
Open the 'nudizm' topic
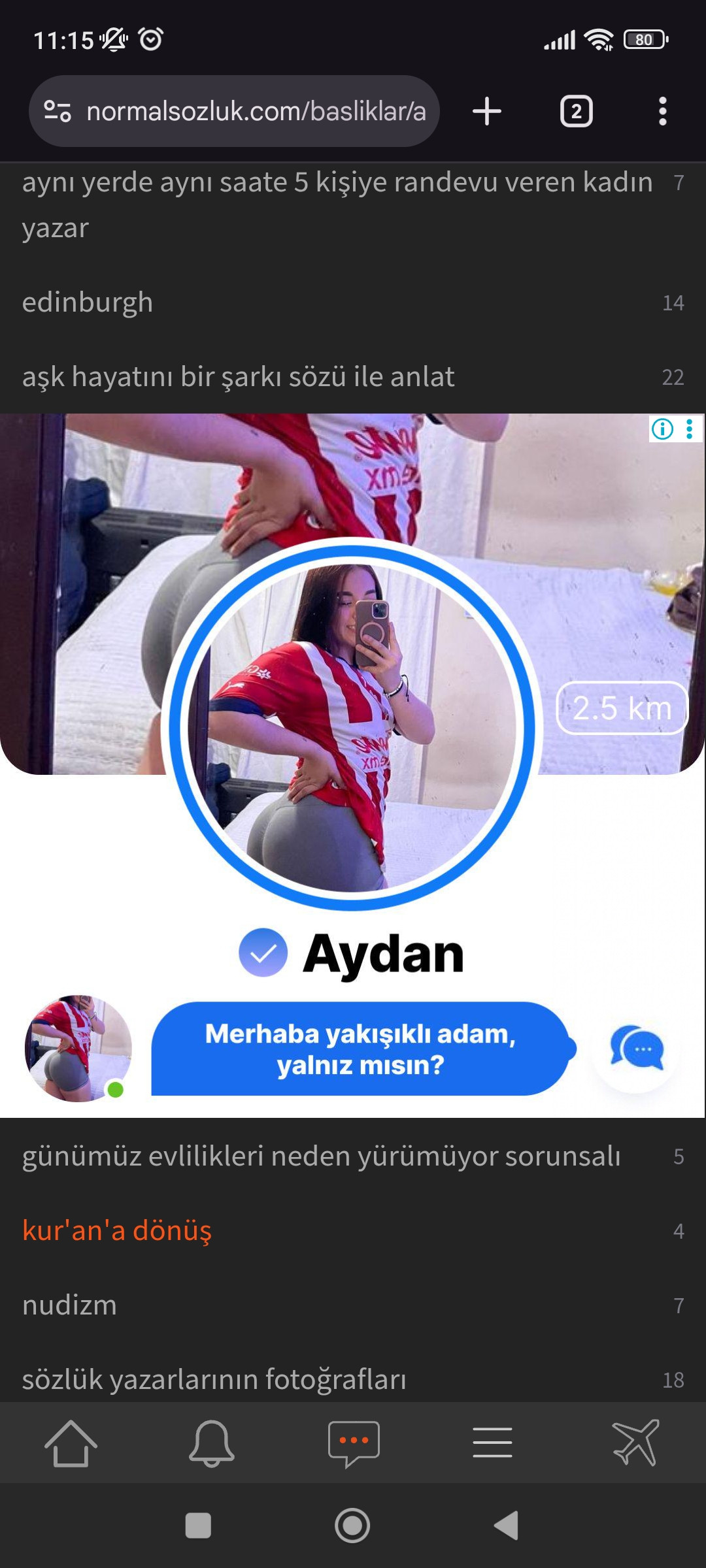pyautogui.click(x=69, y=1305)
